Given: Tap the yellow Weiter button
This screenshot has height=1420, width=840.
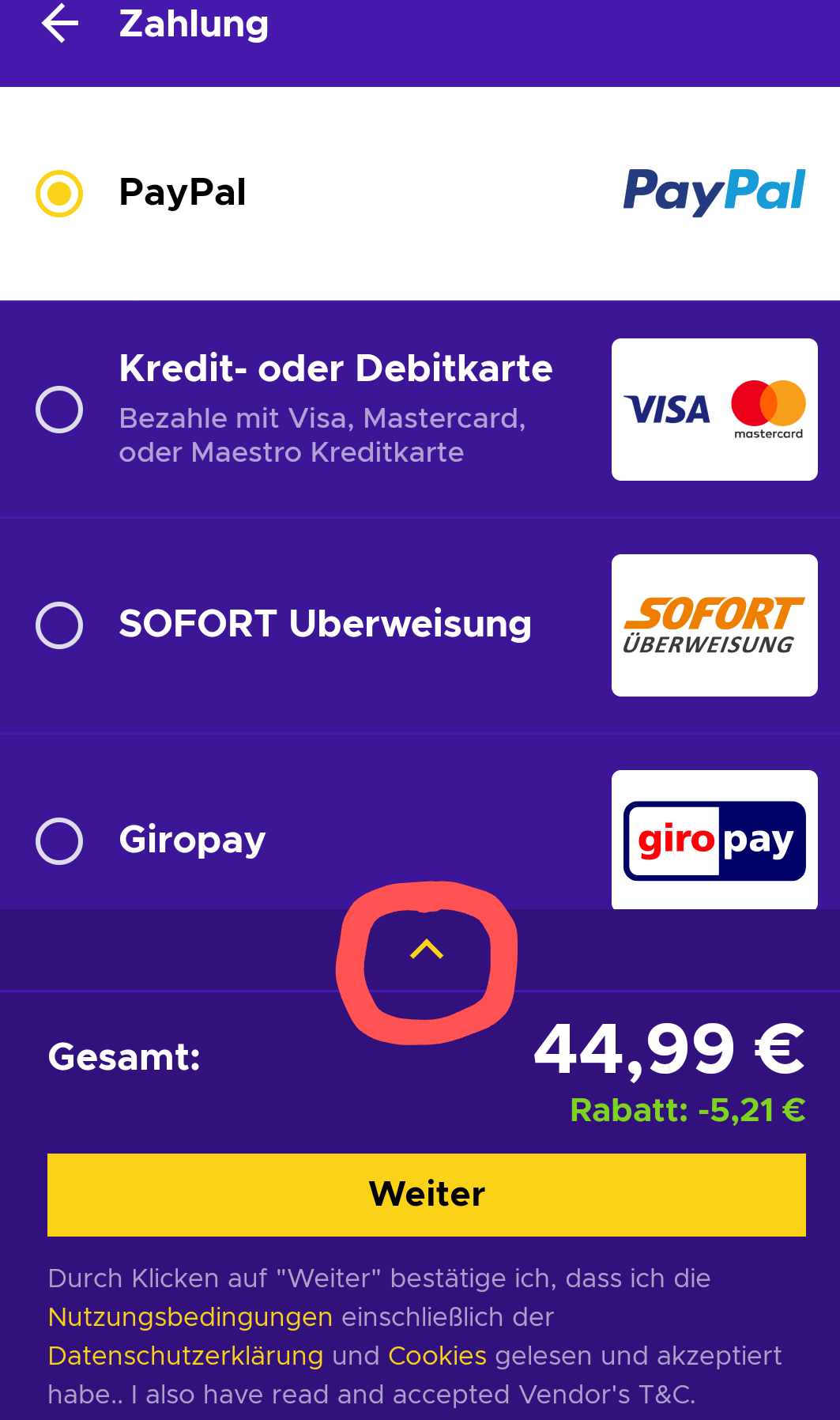Looking at the screenshot, I should coord(426,1194).
